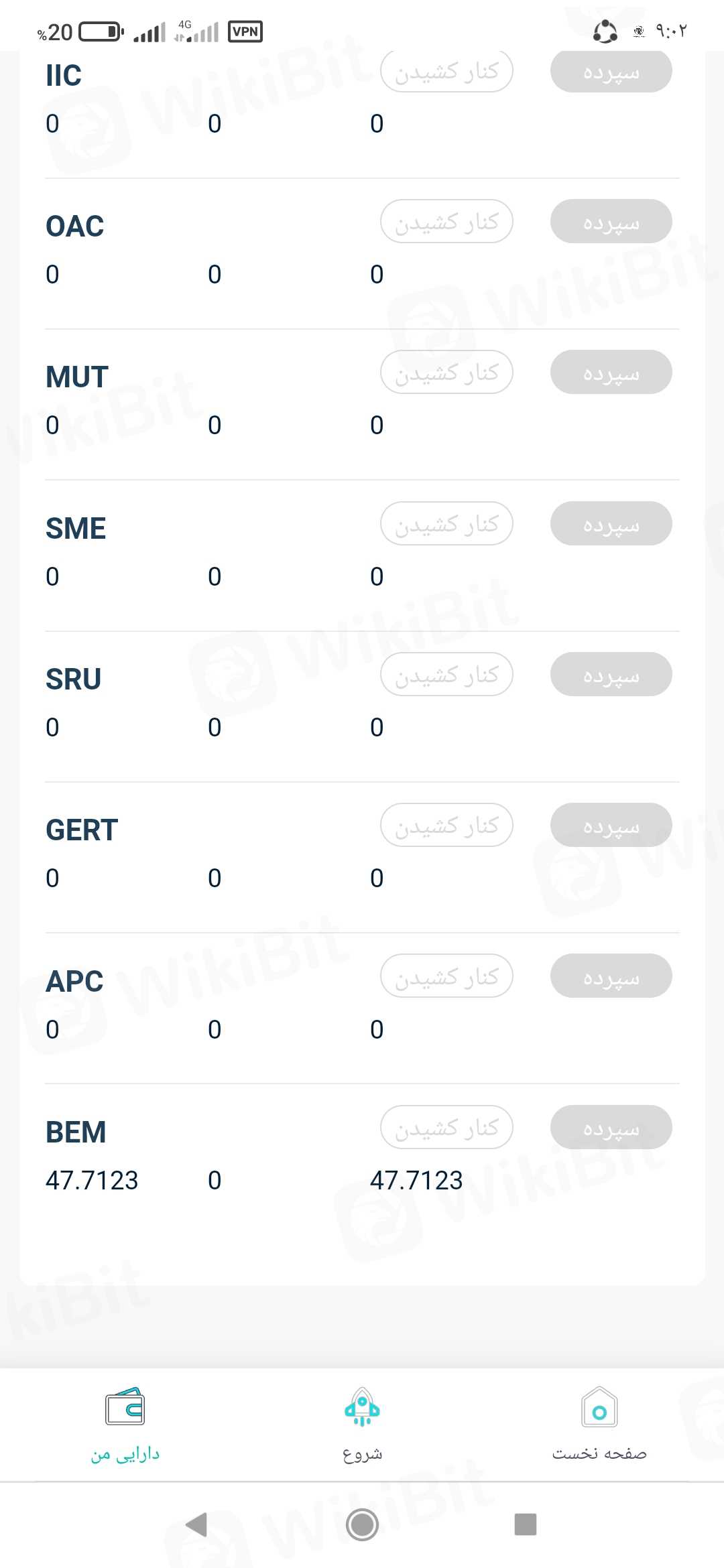Tap the system back button
This screenshot has width=724, height=1568.
(196, 1524)
